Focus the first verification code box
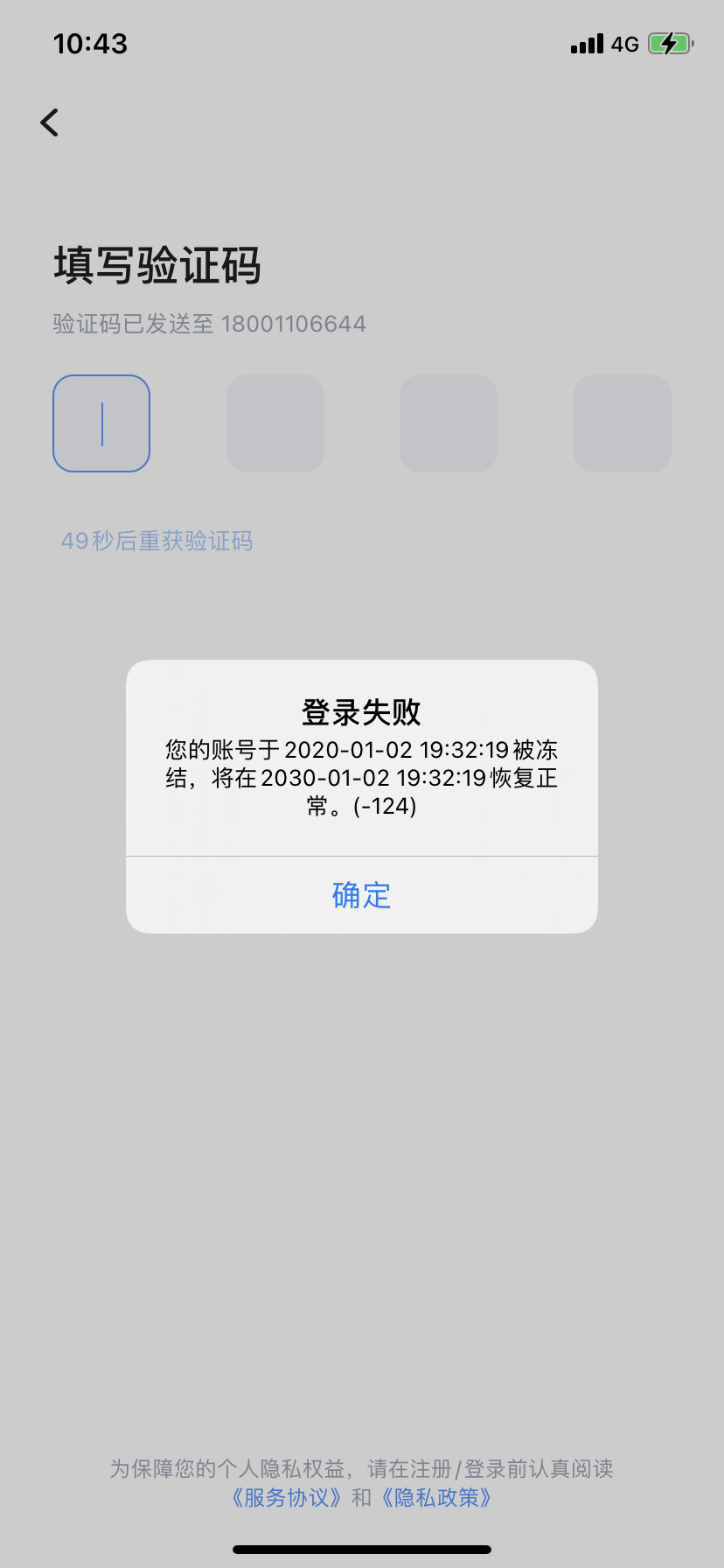The image size is (724, 1568). coord(101,423)
